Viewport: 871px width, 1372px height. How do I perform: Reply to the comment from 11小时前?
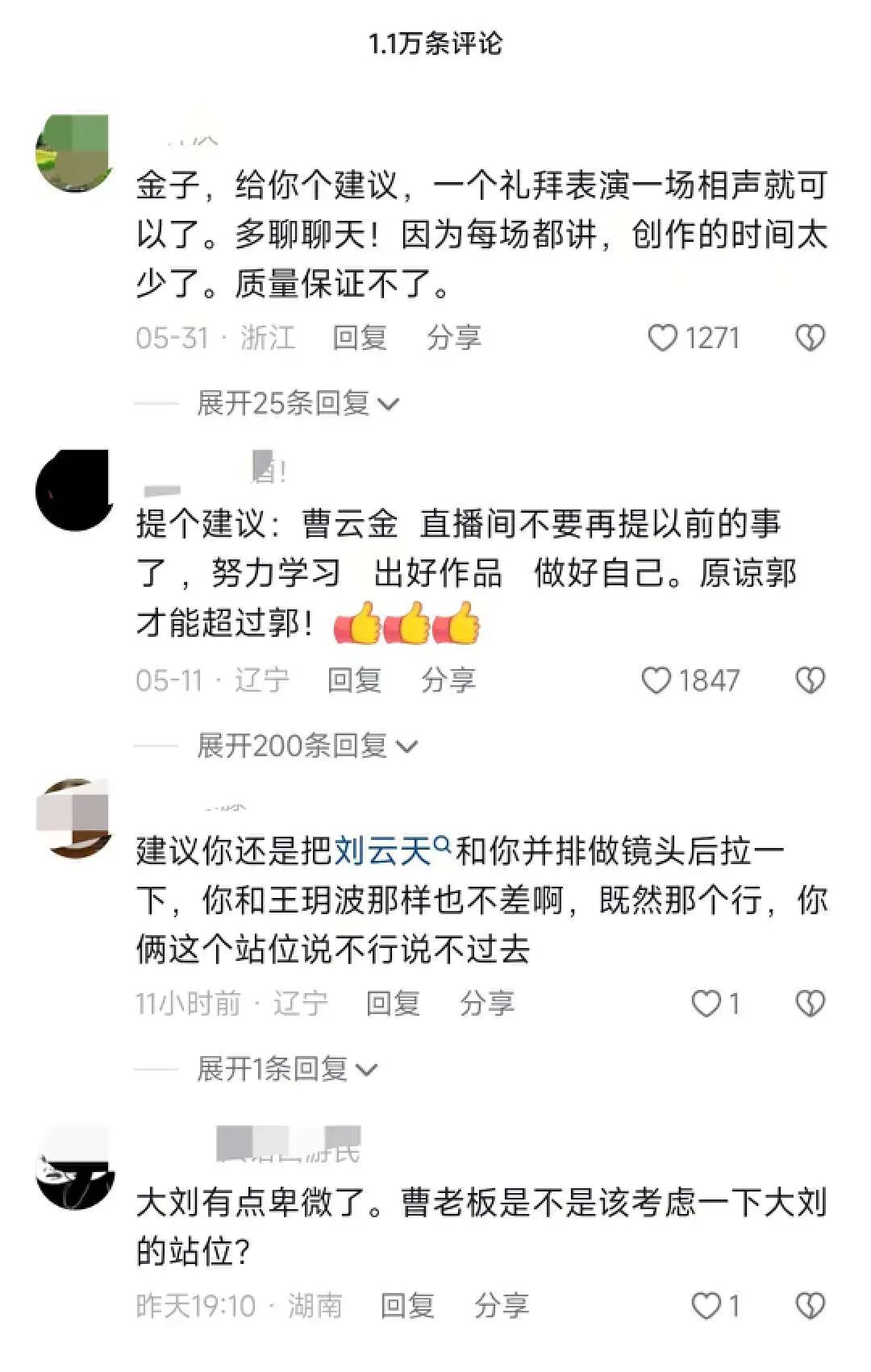[393, 1004]
